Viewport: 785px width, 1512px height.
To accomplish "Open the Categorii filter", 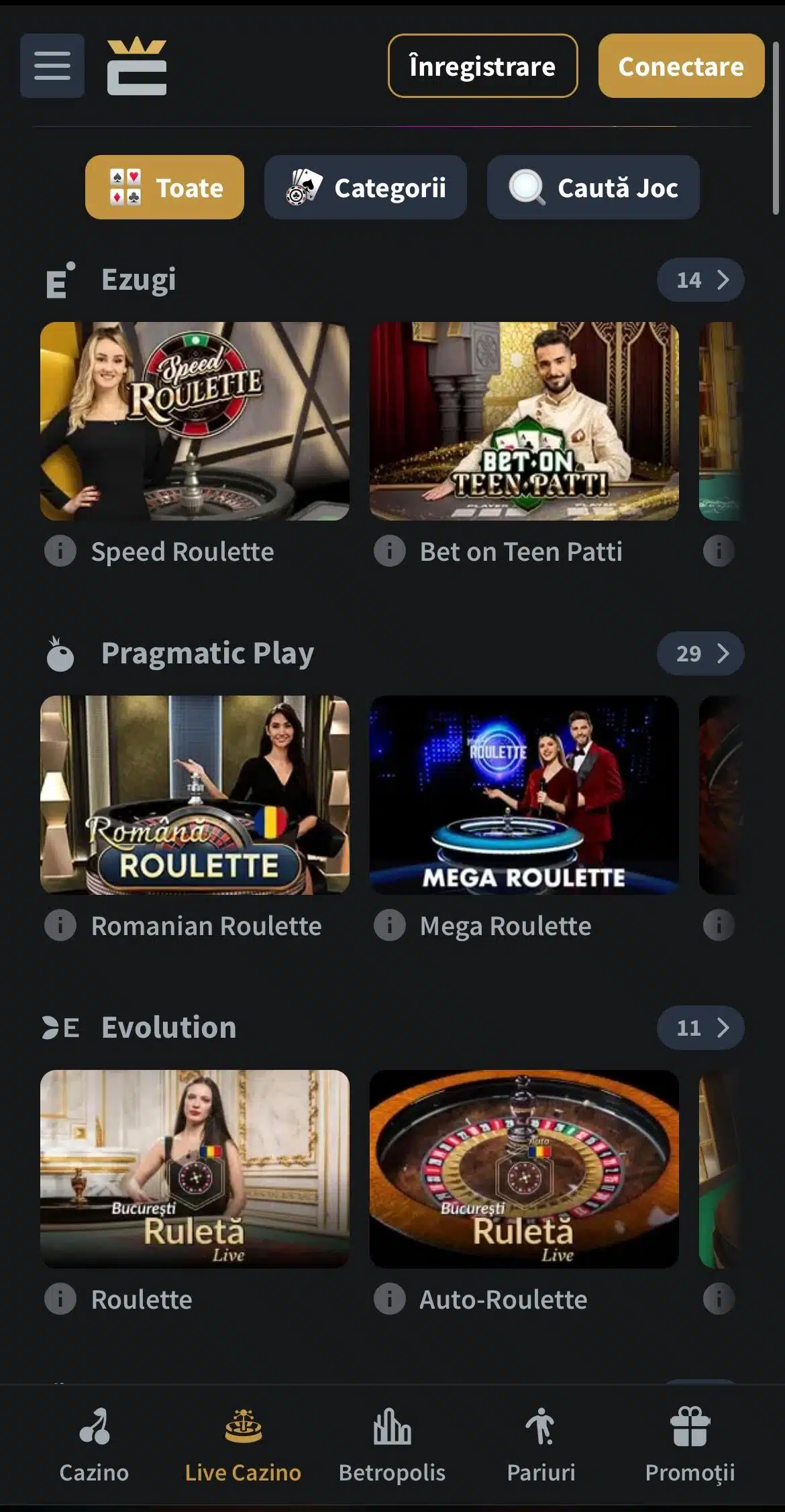I will tap(366, 187).
